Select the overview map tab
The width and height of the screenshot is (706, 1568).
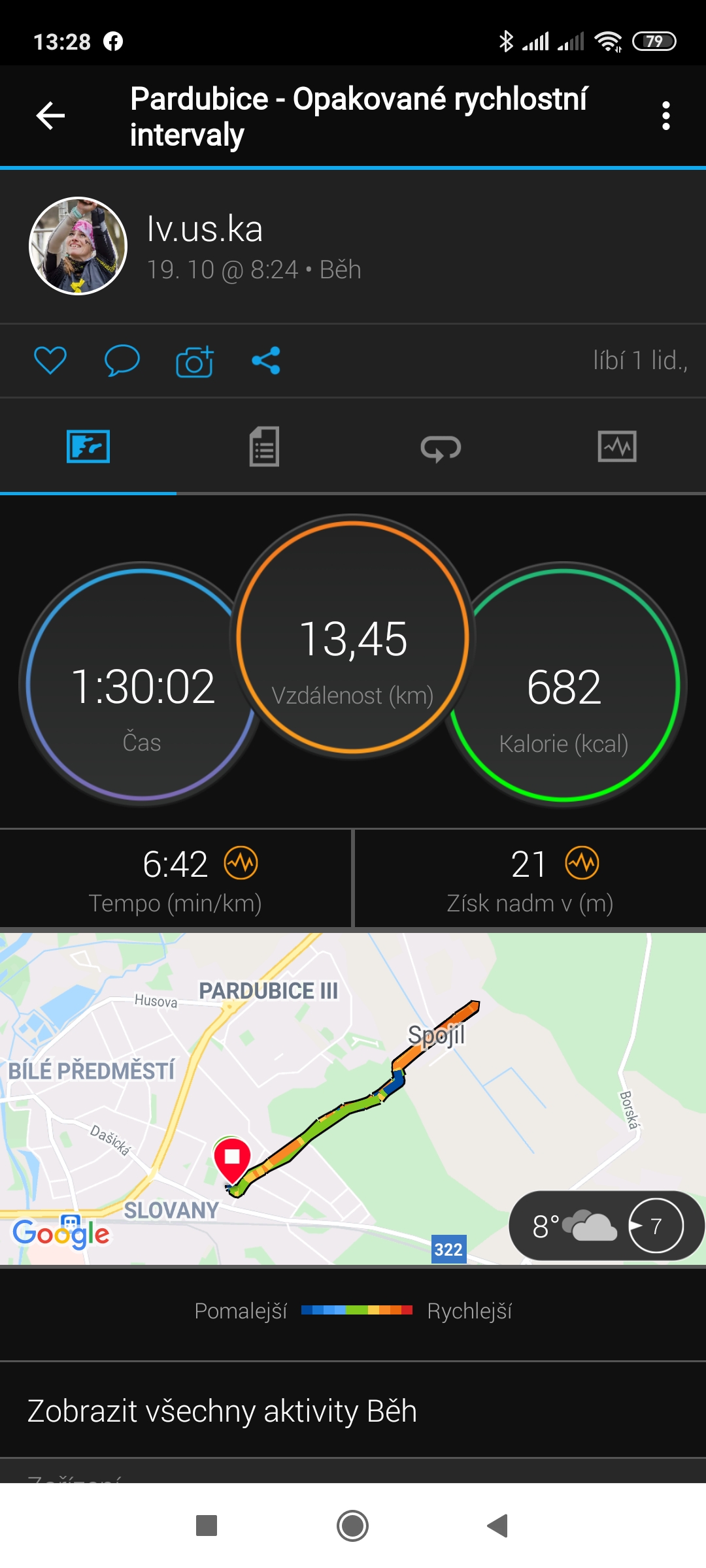(x=88, y=447)
